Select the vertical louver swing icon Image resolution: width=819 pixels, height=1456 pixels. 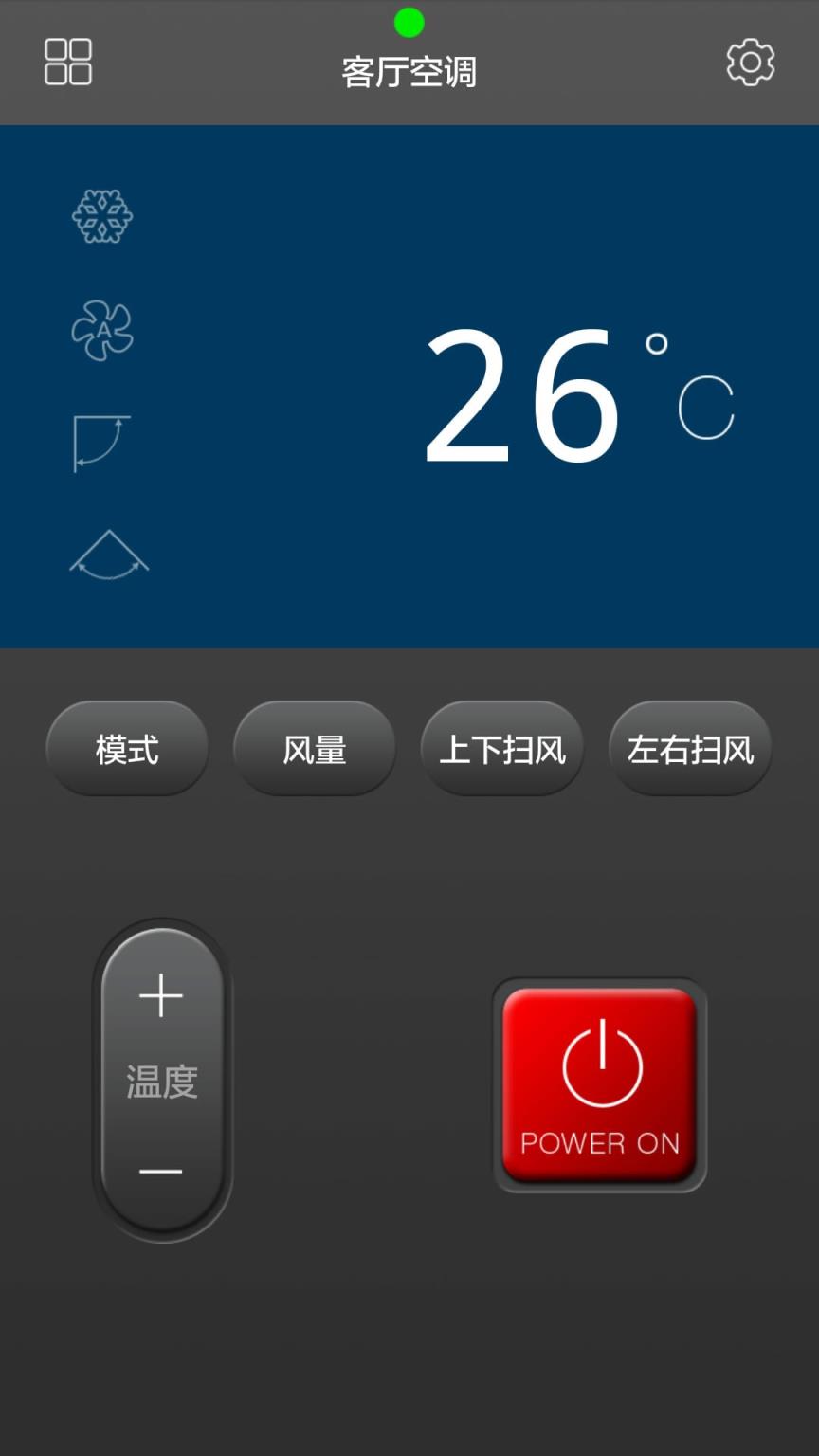(x=100, y=444)
